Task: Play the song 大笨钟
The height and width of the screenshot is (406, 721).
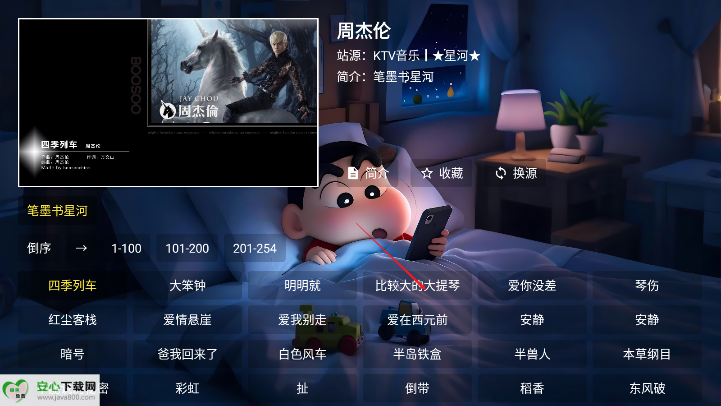Action: pos(187,286)
